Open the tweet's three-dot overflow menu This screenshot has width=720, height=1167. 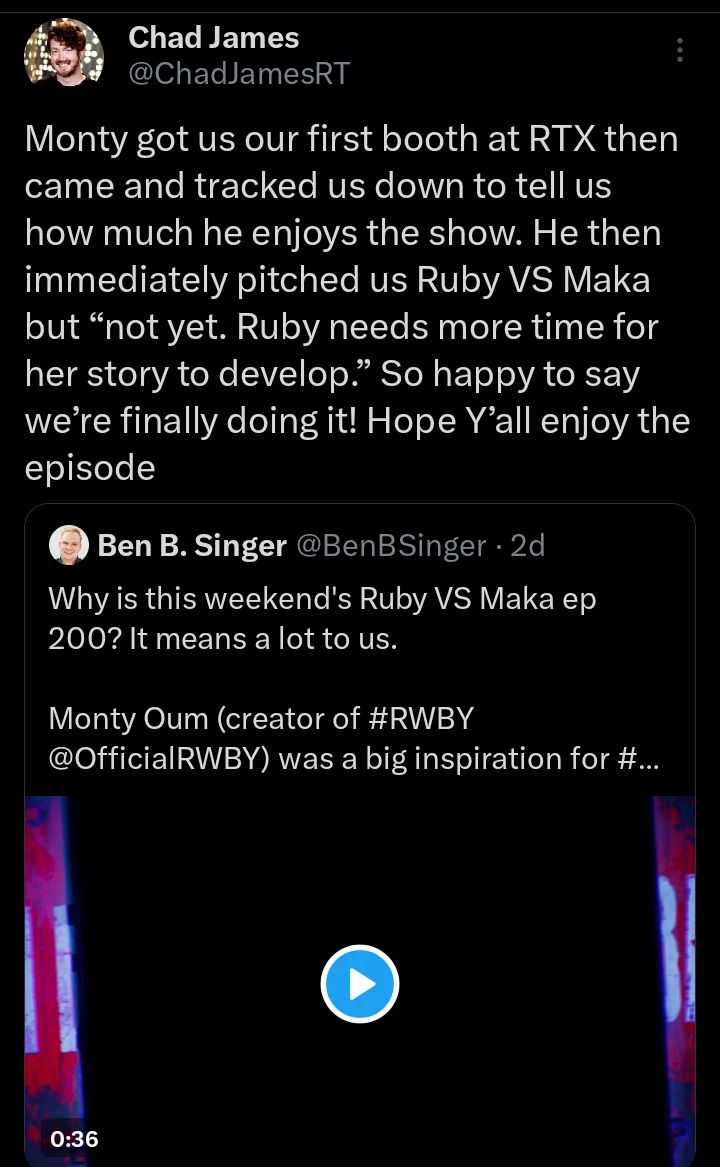point(679,50)
